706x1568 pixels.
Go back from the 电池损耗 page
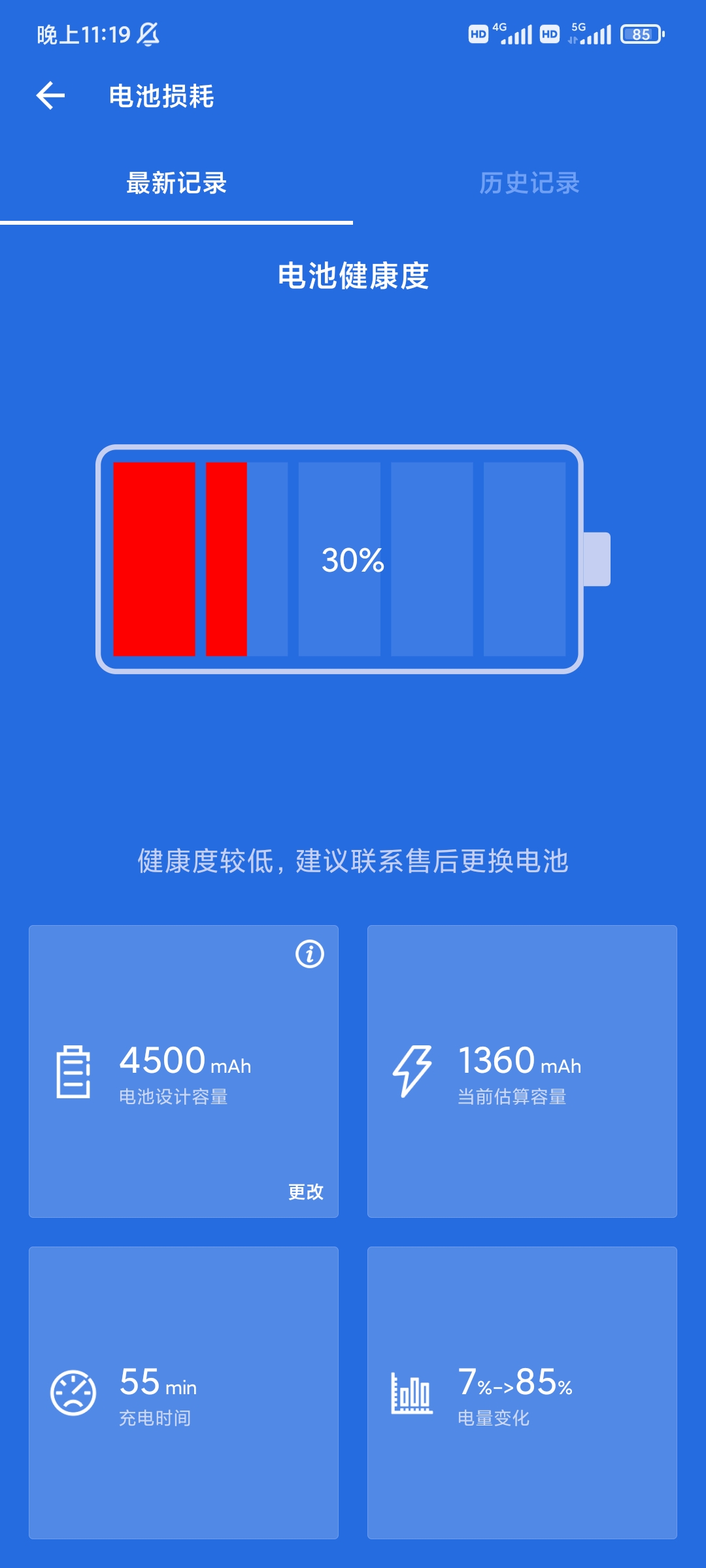click(x=50, y=96)
